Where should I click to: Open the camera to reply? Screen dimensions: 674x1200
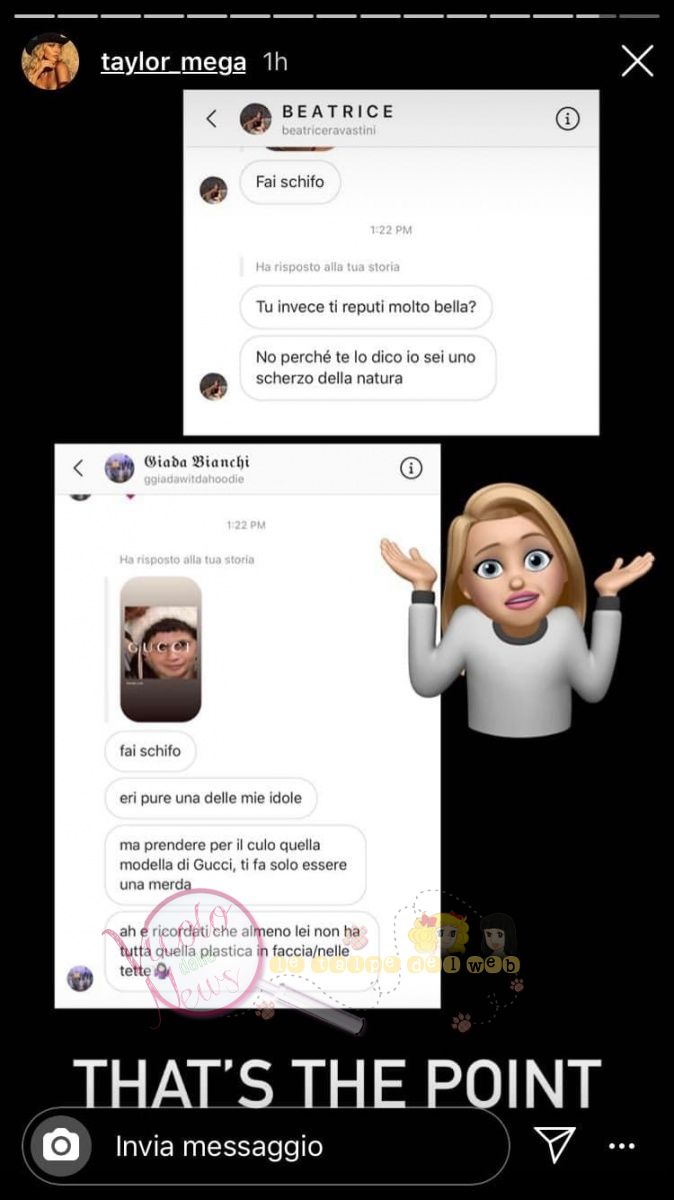(61, 1145)
